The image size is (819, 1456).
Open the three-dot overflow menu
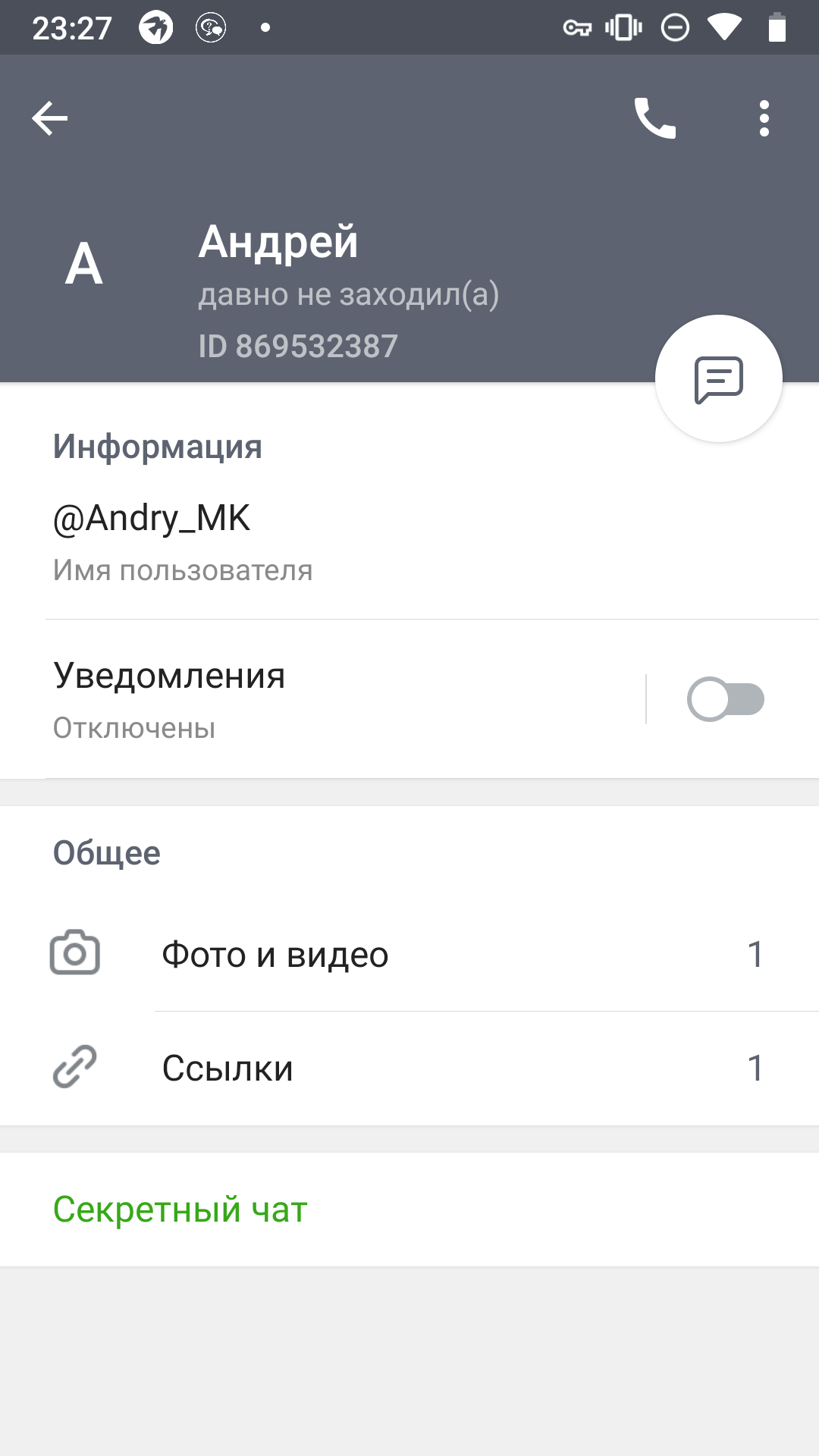click(764, 119)
